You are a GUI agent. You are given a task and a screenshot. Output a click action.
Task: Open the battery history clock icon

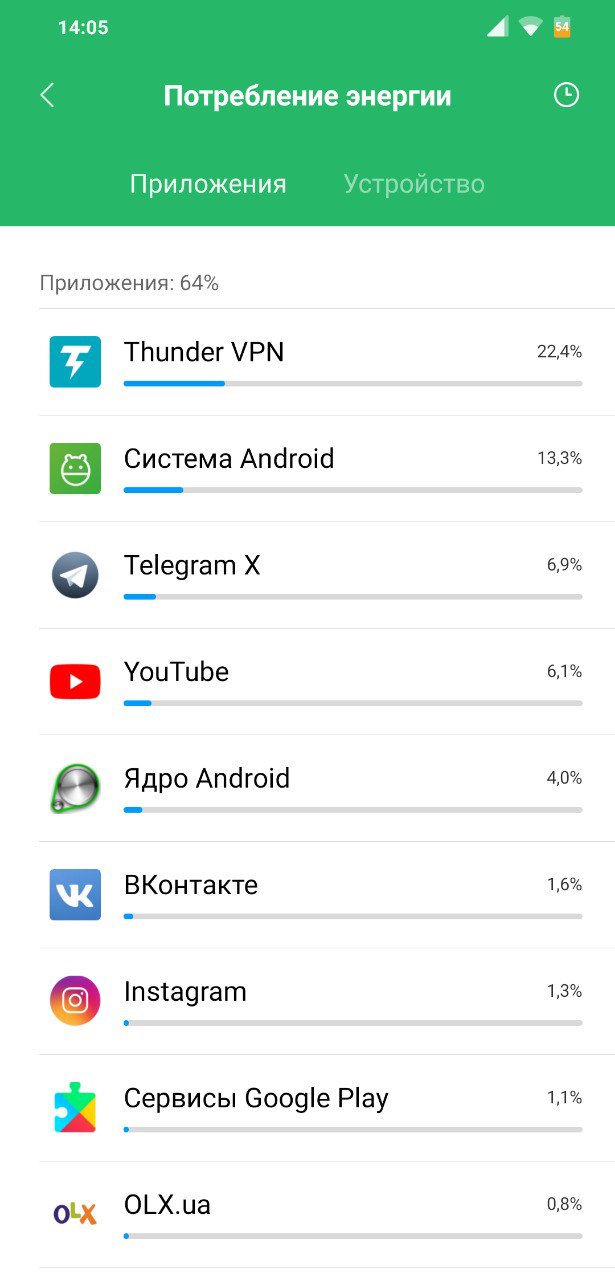pos(566,95)
